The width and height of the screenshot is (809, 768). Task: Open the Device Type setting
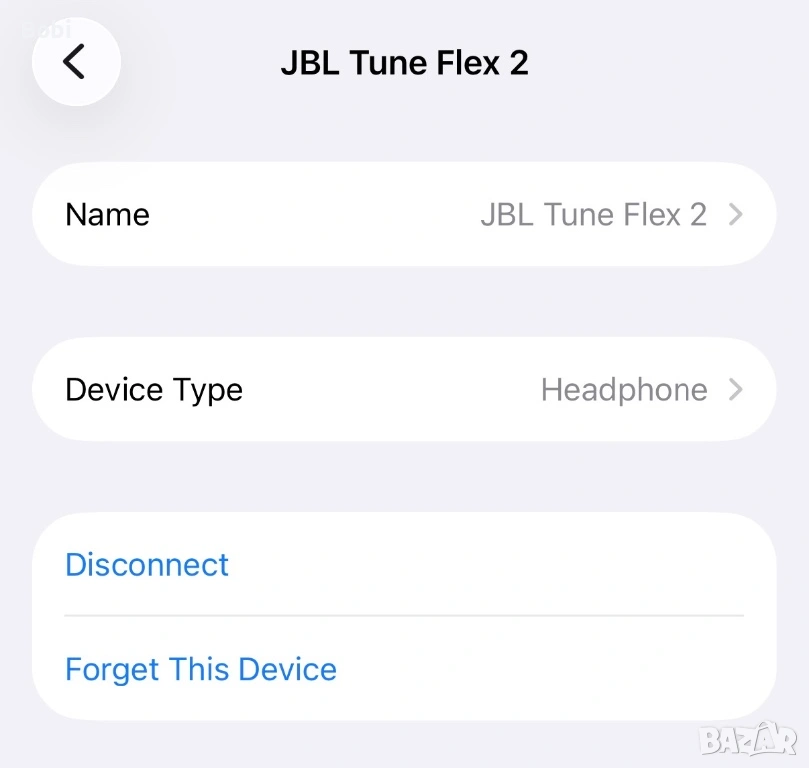[404, 389]
